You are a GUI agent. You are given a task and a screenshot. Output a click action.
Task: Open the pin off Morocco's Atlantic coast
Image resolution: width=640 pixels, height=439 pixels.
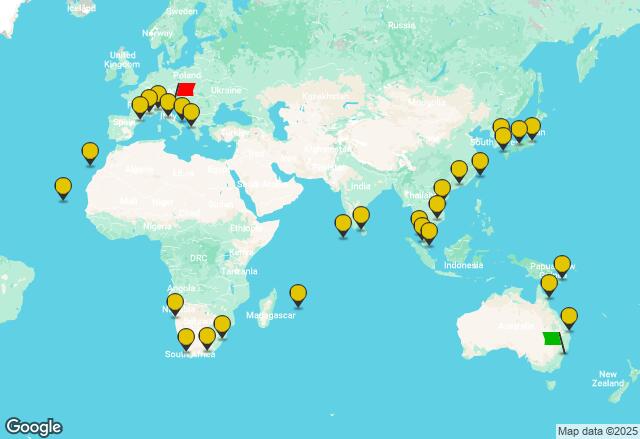tap(90, 153)
